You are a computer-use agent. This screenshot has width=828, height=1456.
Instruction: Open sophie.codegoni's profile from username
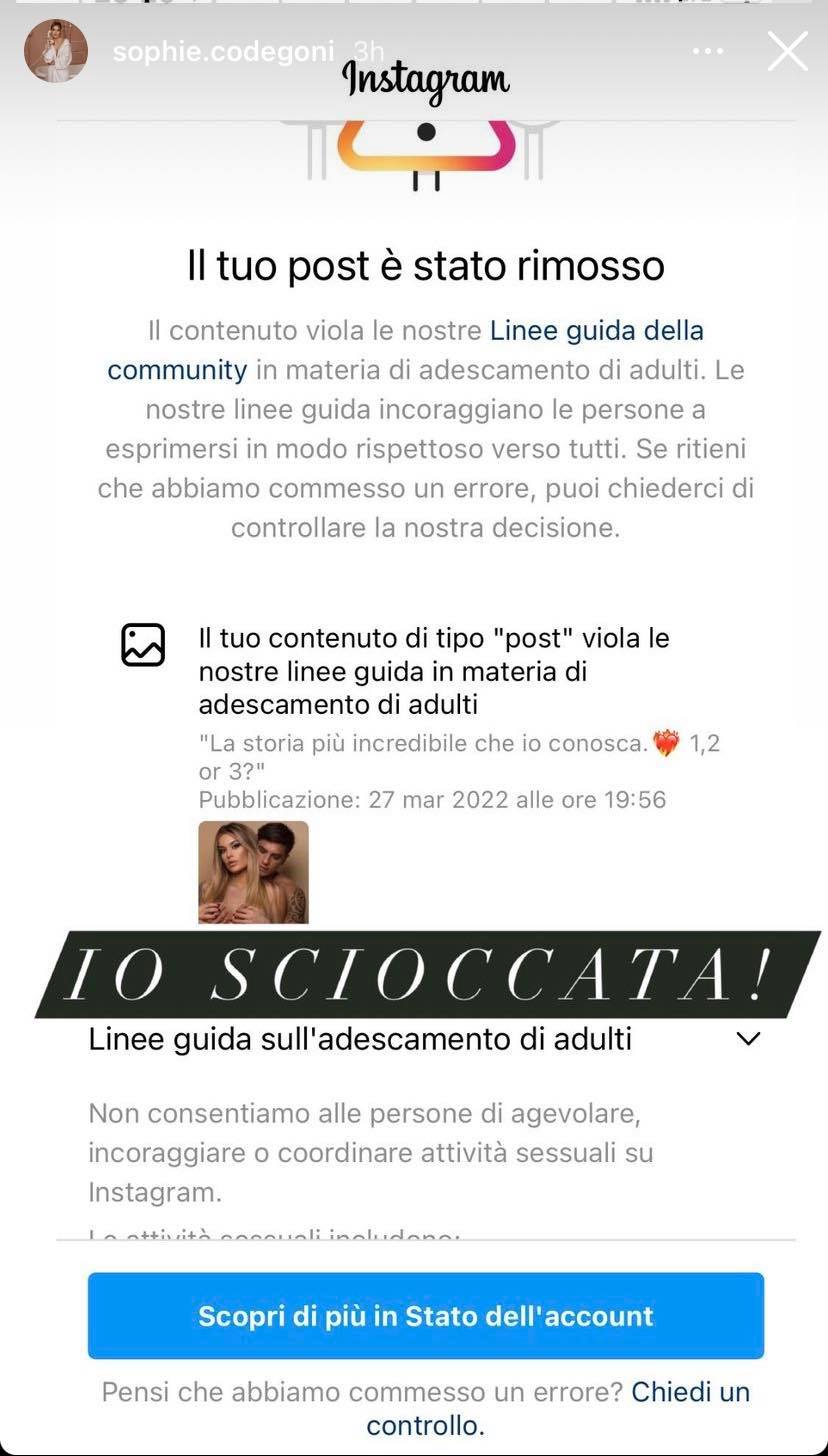pos(222,52)
